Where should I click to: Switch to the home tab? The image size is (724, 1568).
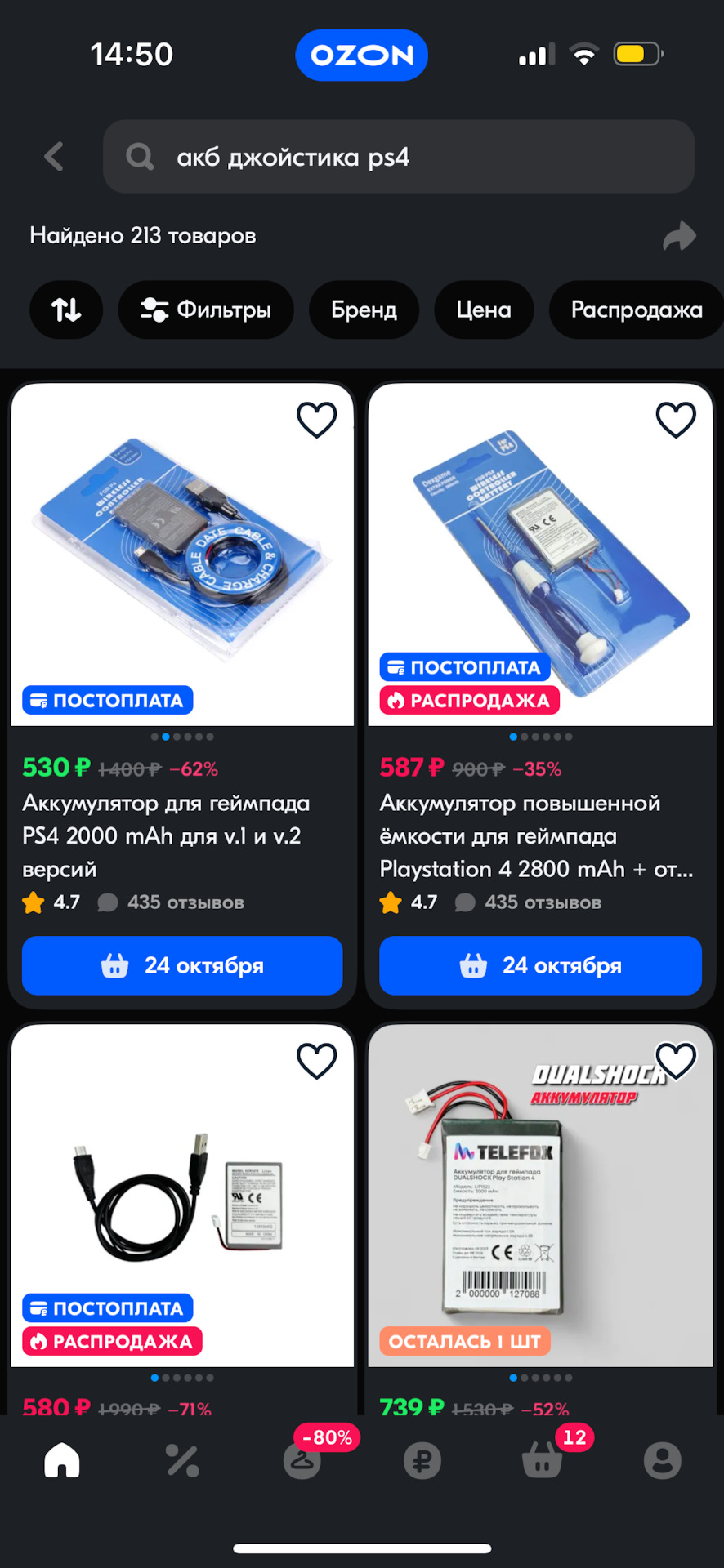tap(62, 1460)
